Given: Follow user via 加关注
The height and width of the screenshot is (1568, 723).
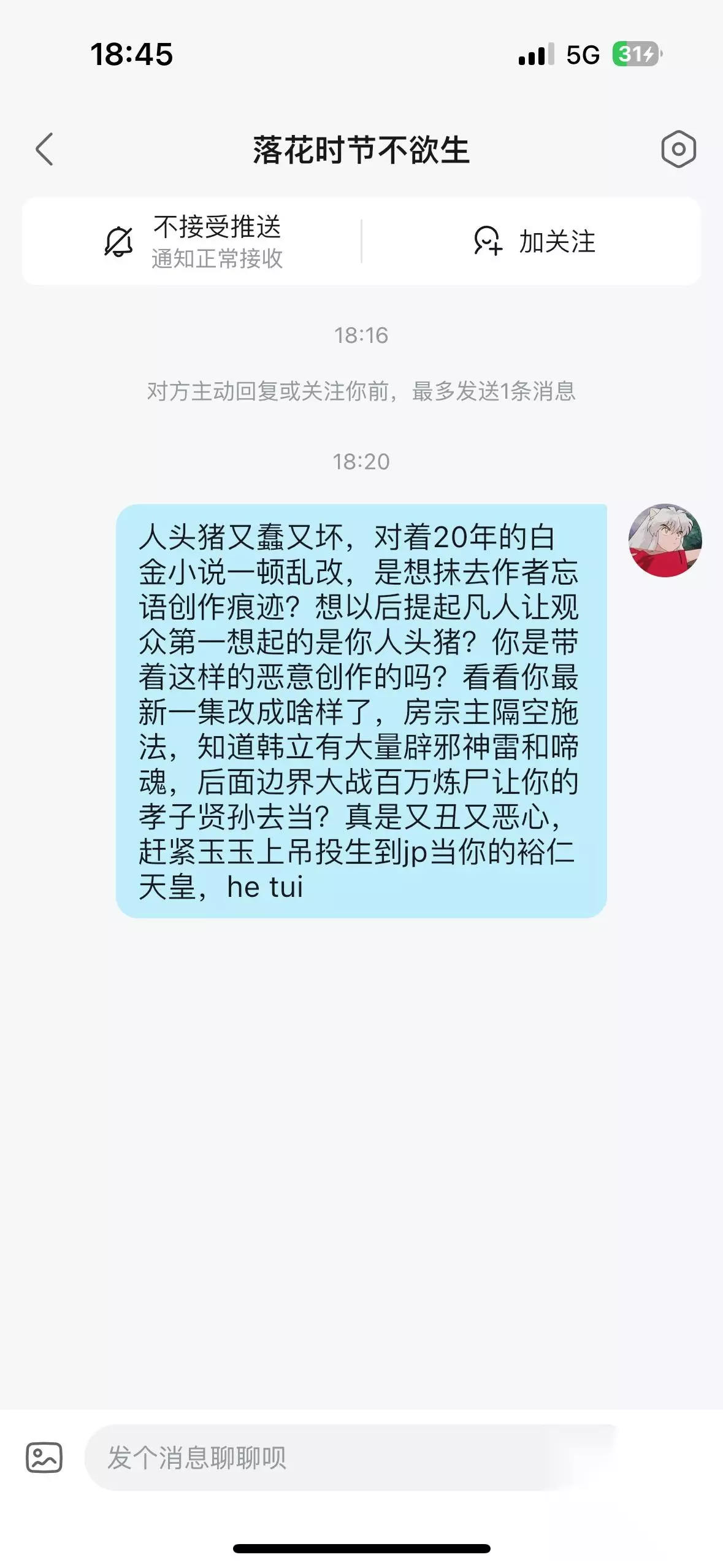Looking at the screenshot, I should point(534,241).
